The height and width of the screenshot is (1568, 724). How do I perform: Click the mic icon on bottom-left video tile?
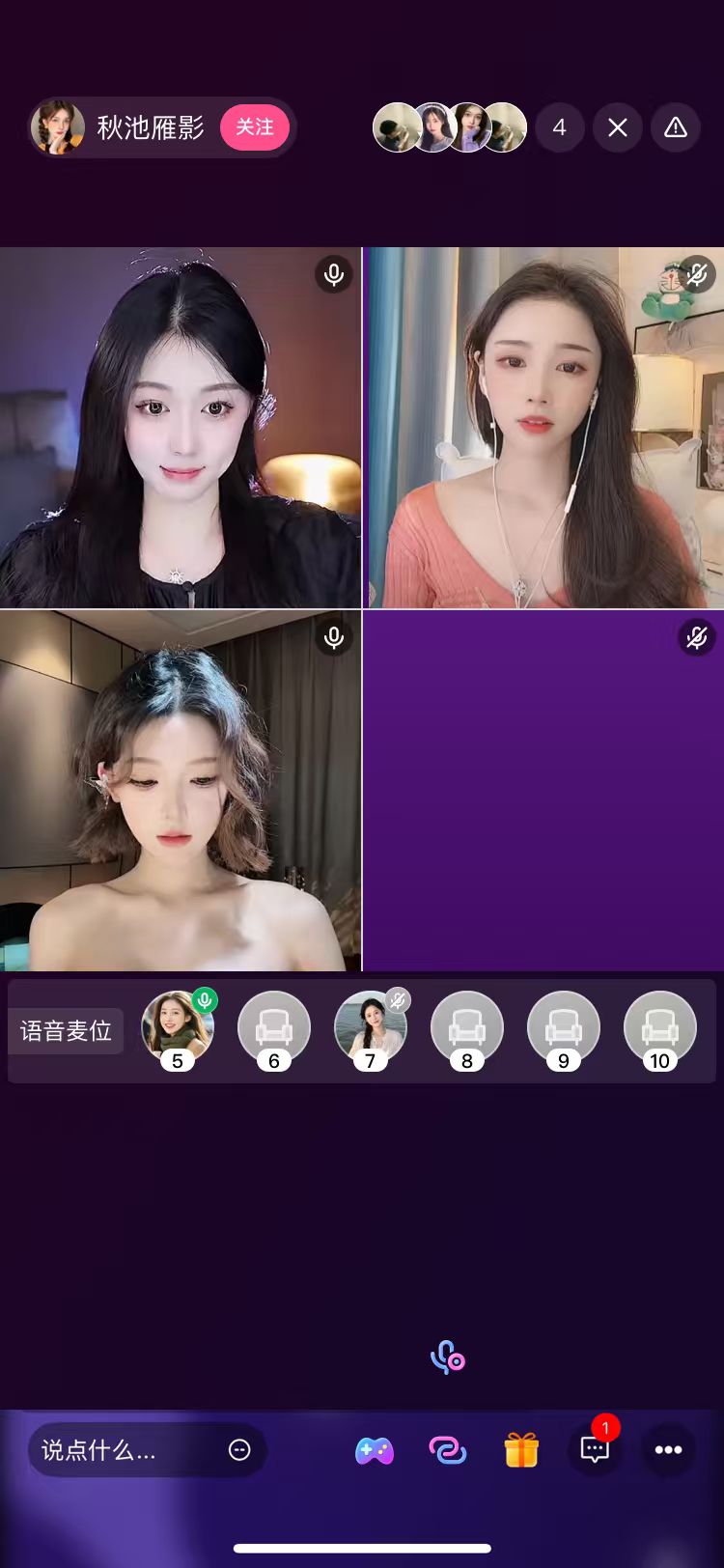(x=333, y=636)
